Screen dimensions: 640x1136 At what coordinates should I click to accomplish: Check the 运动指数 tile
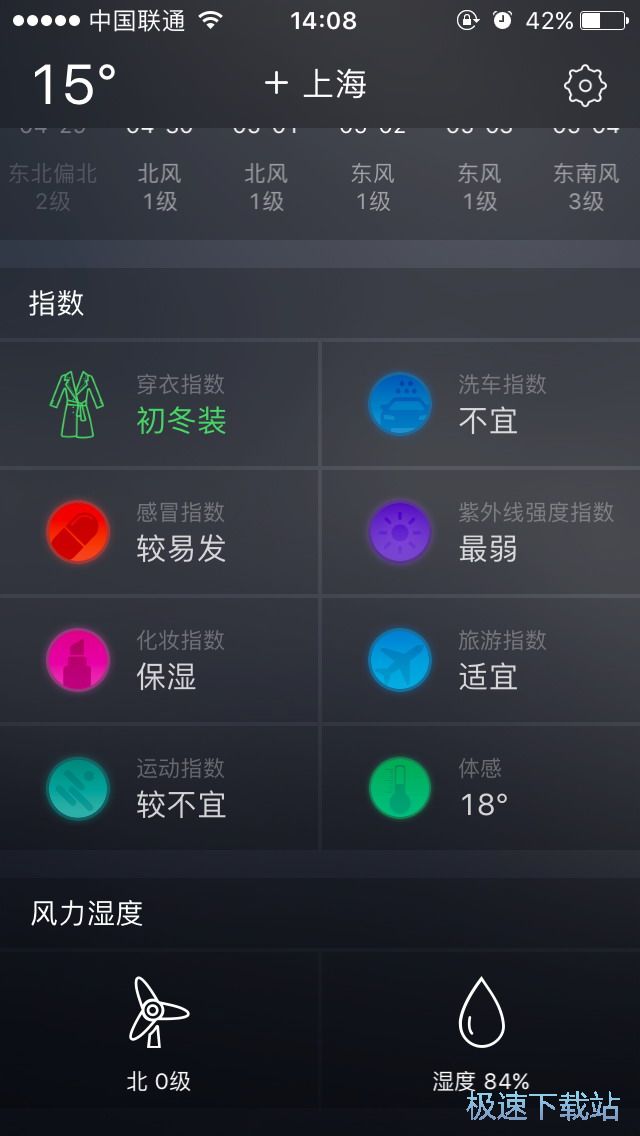coord(160,788)
